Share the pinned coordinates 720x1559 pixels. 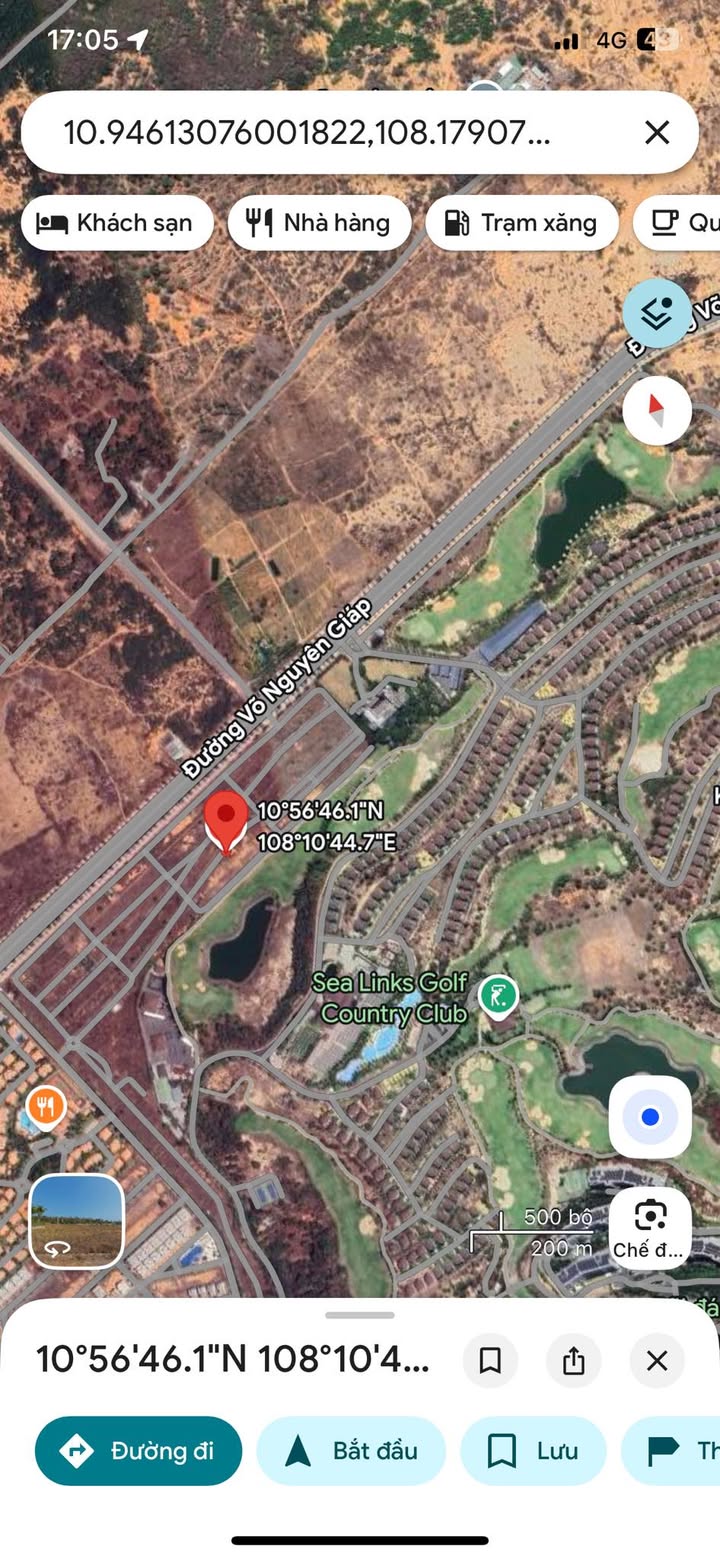point(574,1361)
